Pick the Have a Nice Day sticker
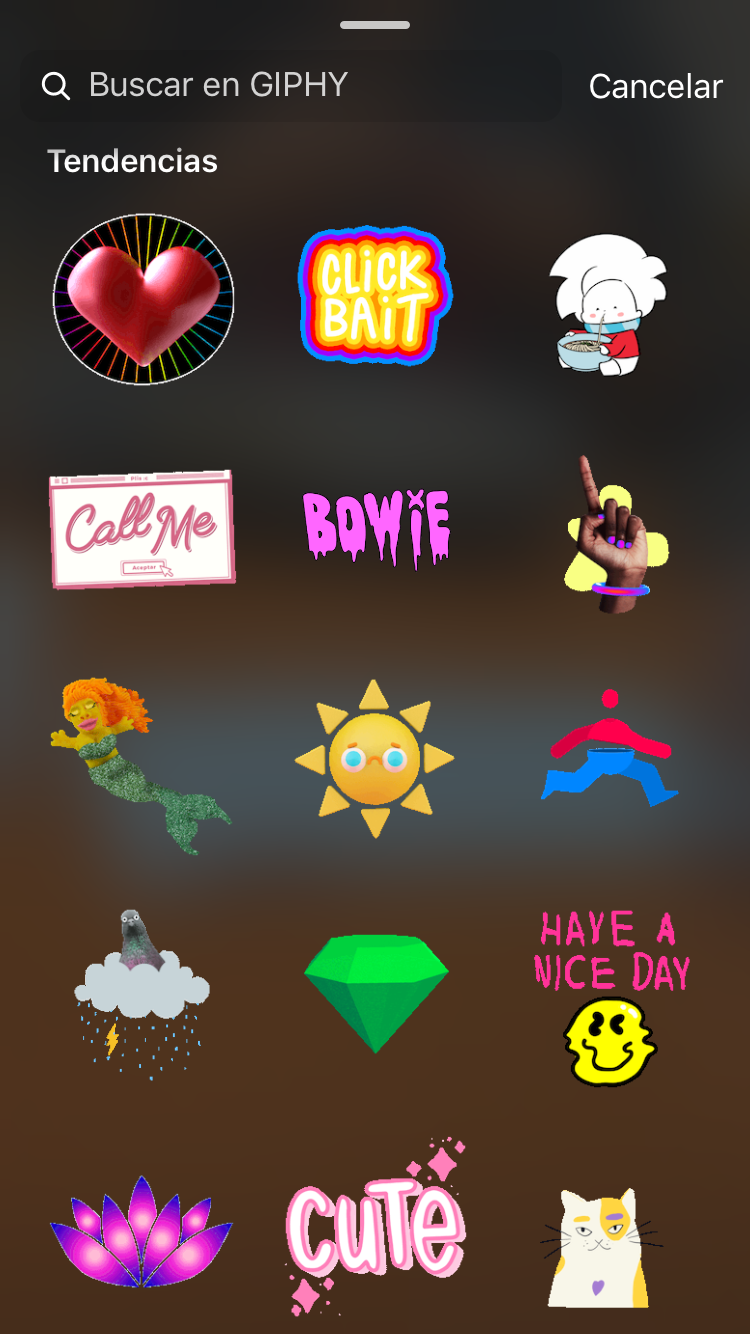 pyautogui.click(x=611, y=997)
